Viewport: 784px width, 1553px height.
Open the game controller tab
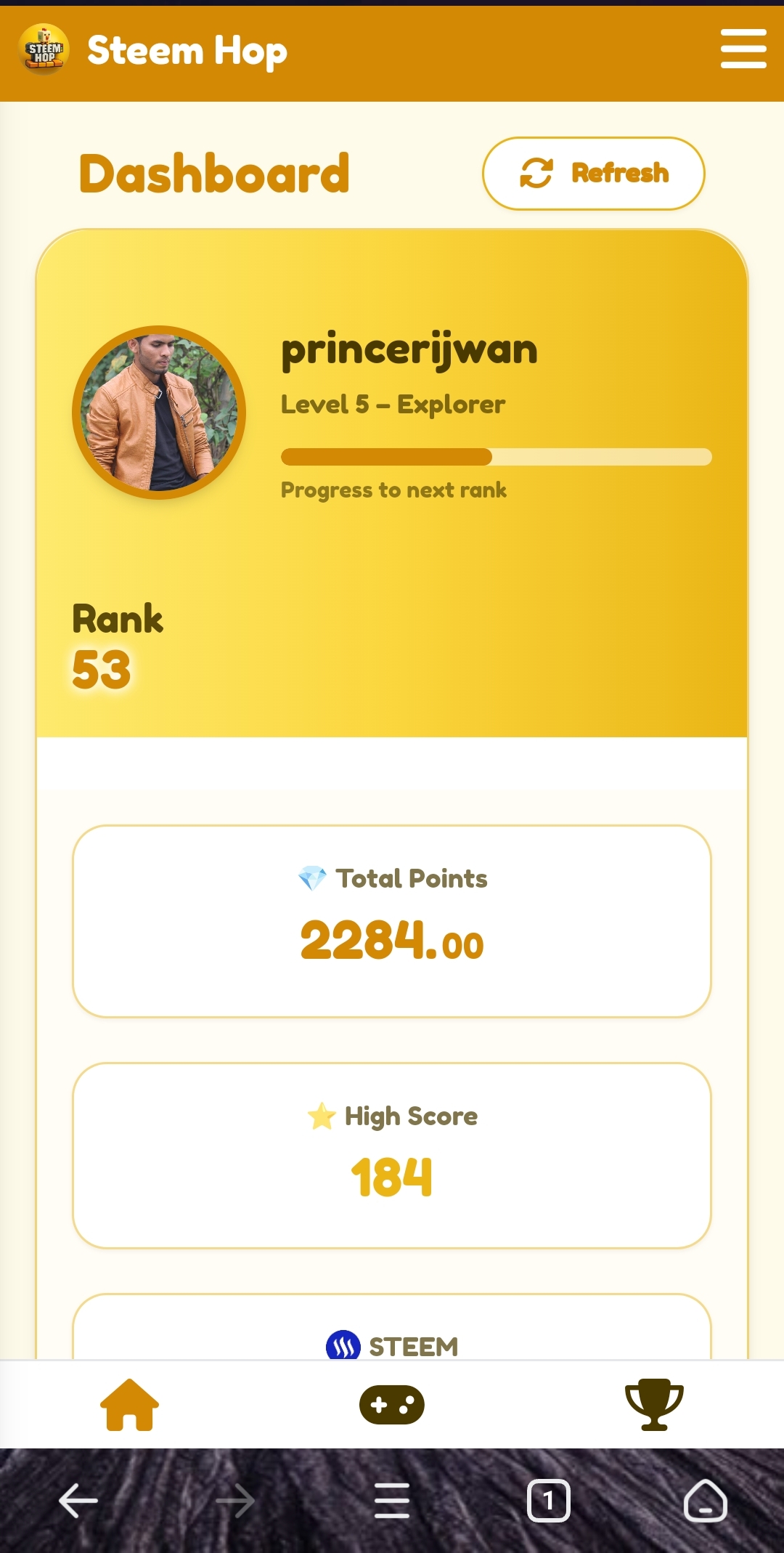pyautogui.click(x=391, y=1404)
